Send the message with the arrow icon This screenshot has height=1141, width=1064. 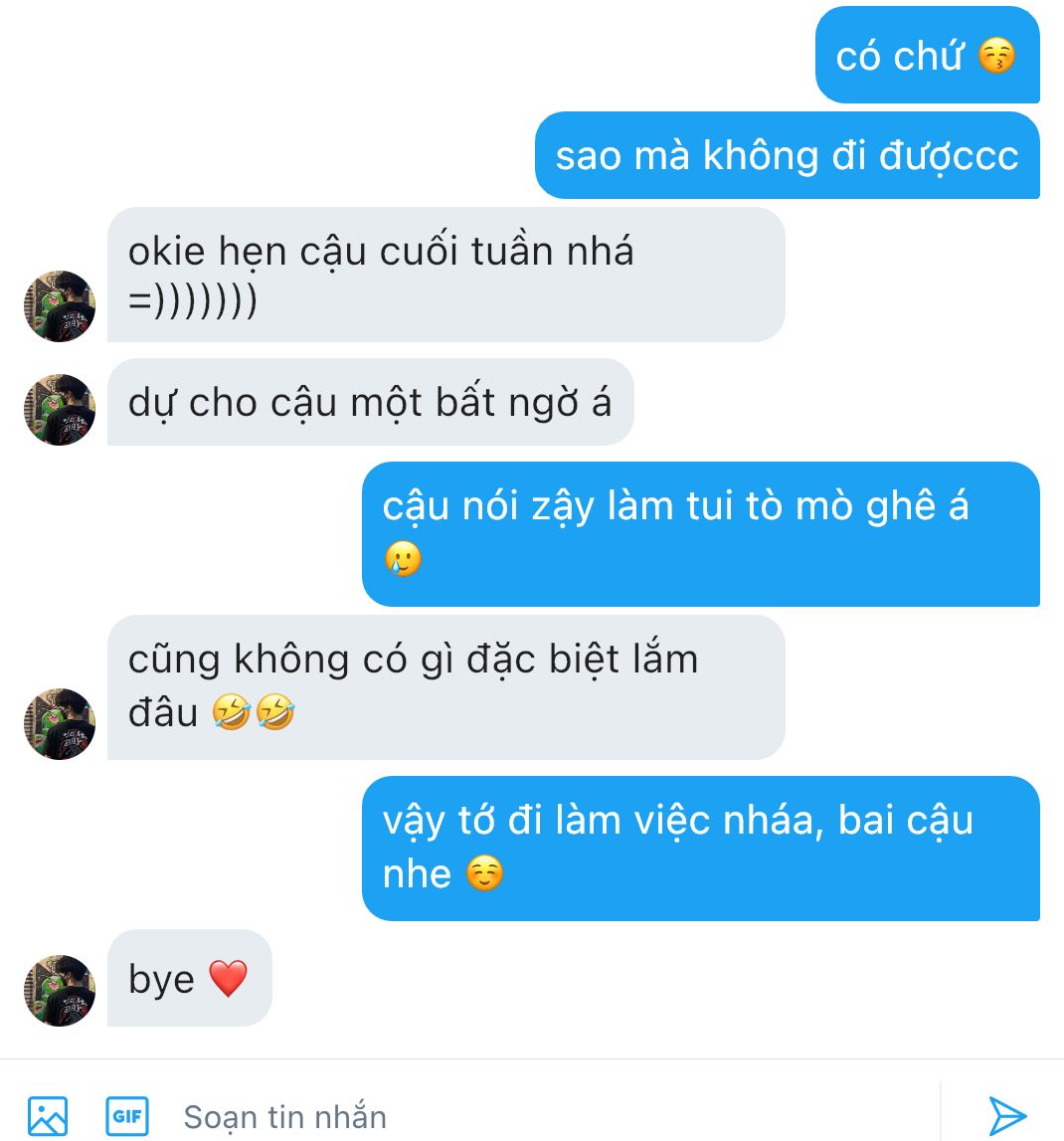(x=1006, y=1115)
